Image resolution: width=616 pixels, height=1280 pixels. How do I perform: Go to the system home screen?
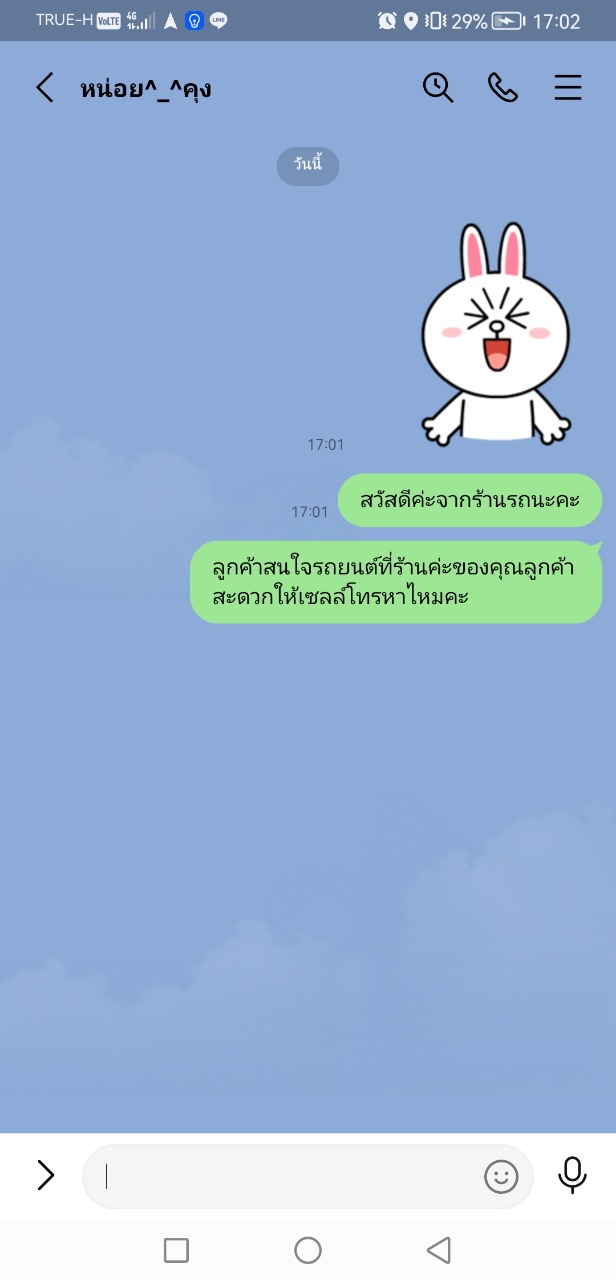pyautogui.click(x=308, y=1250)
